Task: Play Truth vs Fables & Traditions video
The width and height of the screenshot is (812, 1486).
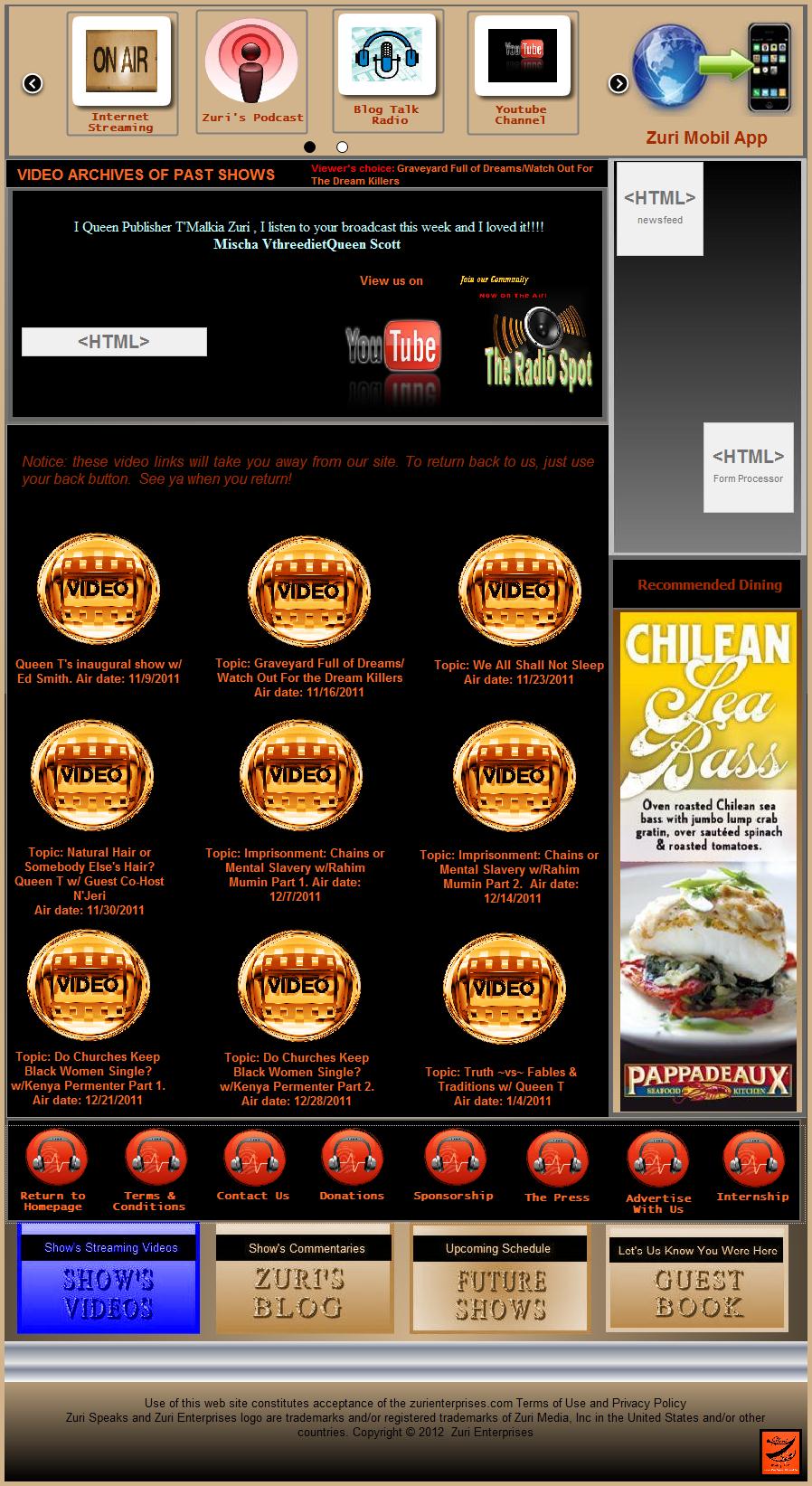Action: (x=505, y=988)
